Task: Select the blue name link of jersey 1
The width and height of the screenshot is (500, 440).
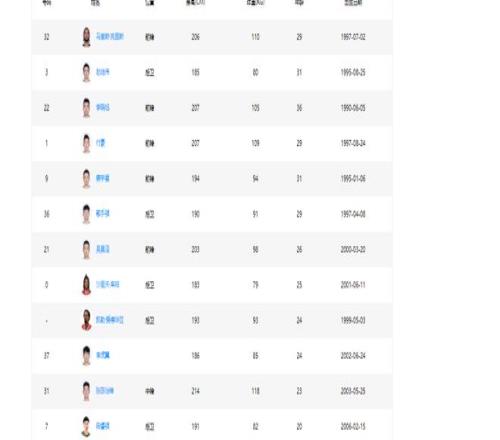Action: point(100,143)
